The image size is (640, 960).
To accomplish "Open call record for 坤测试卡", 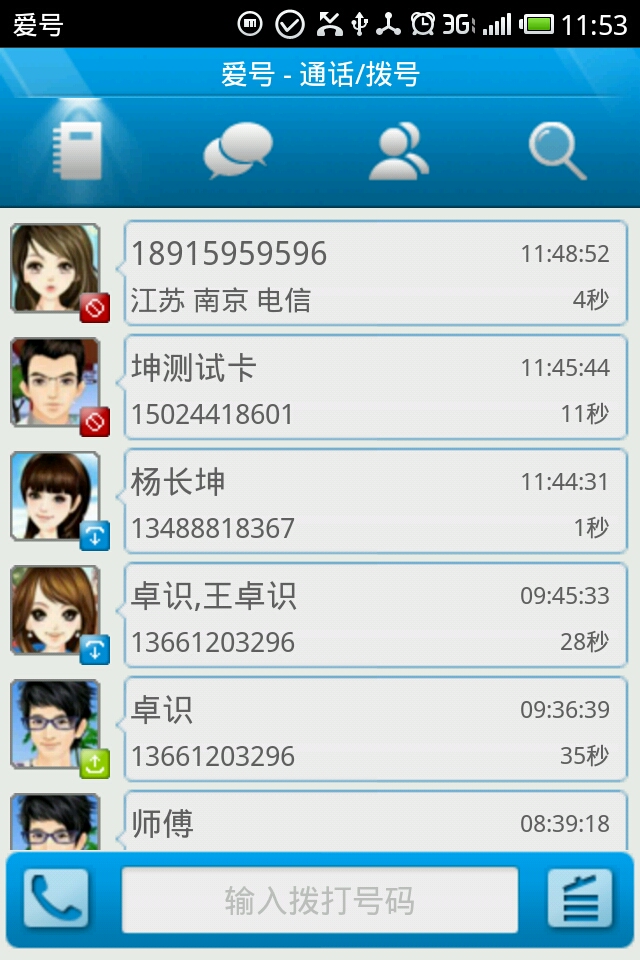I will [x=375, y=387].
